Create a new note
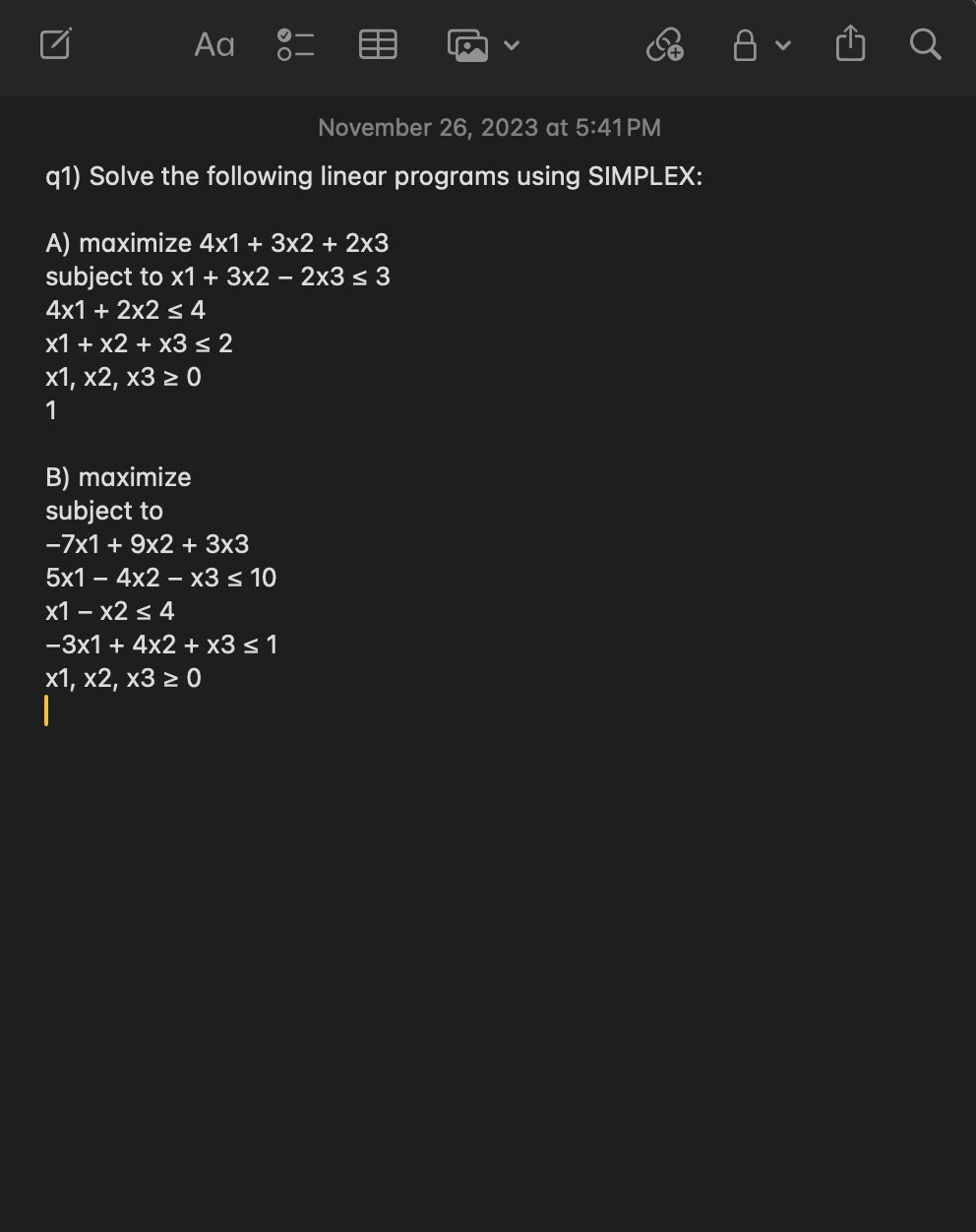 pos(55,43)
